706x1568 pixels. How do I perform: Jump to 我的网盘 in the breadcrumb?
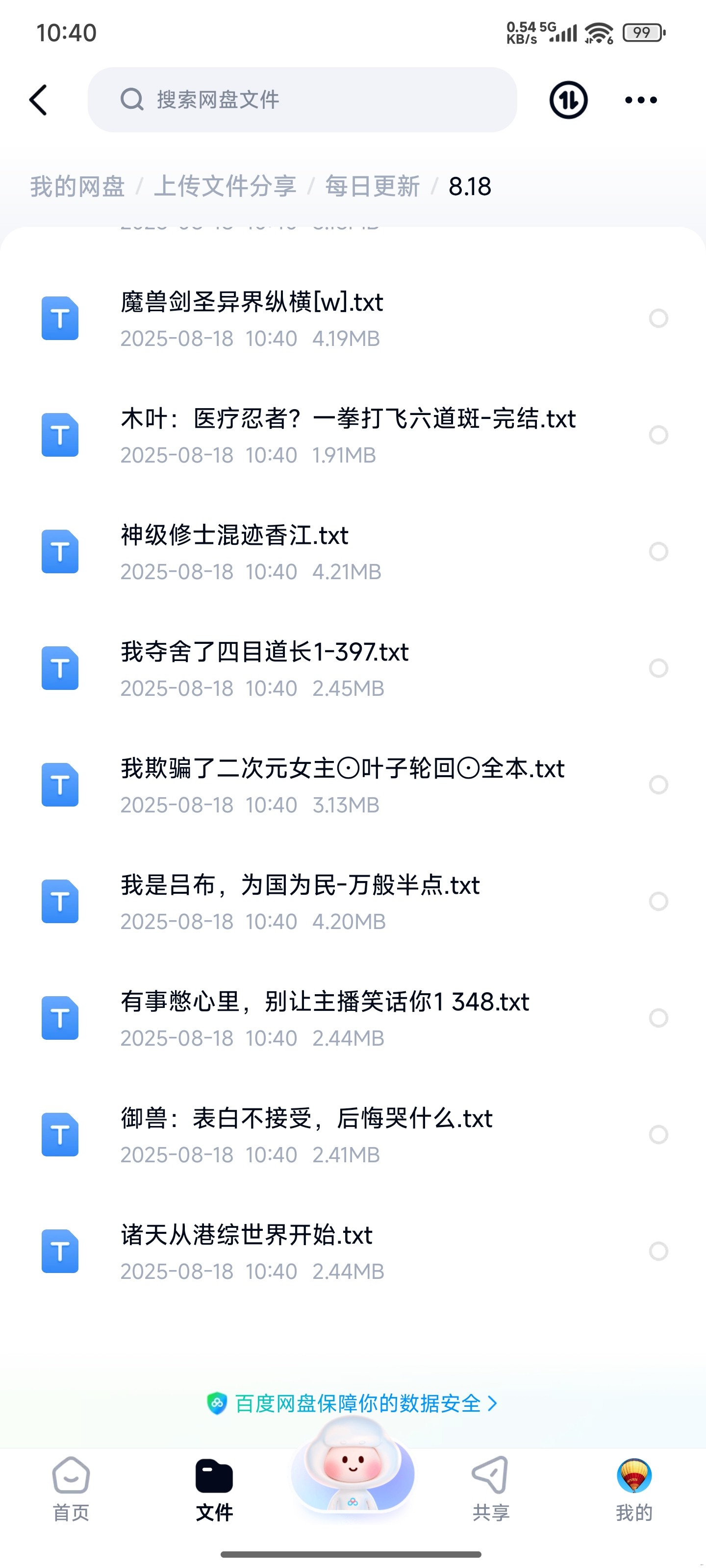(x=77, y=186)
